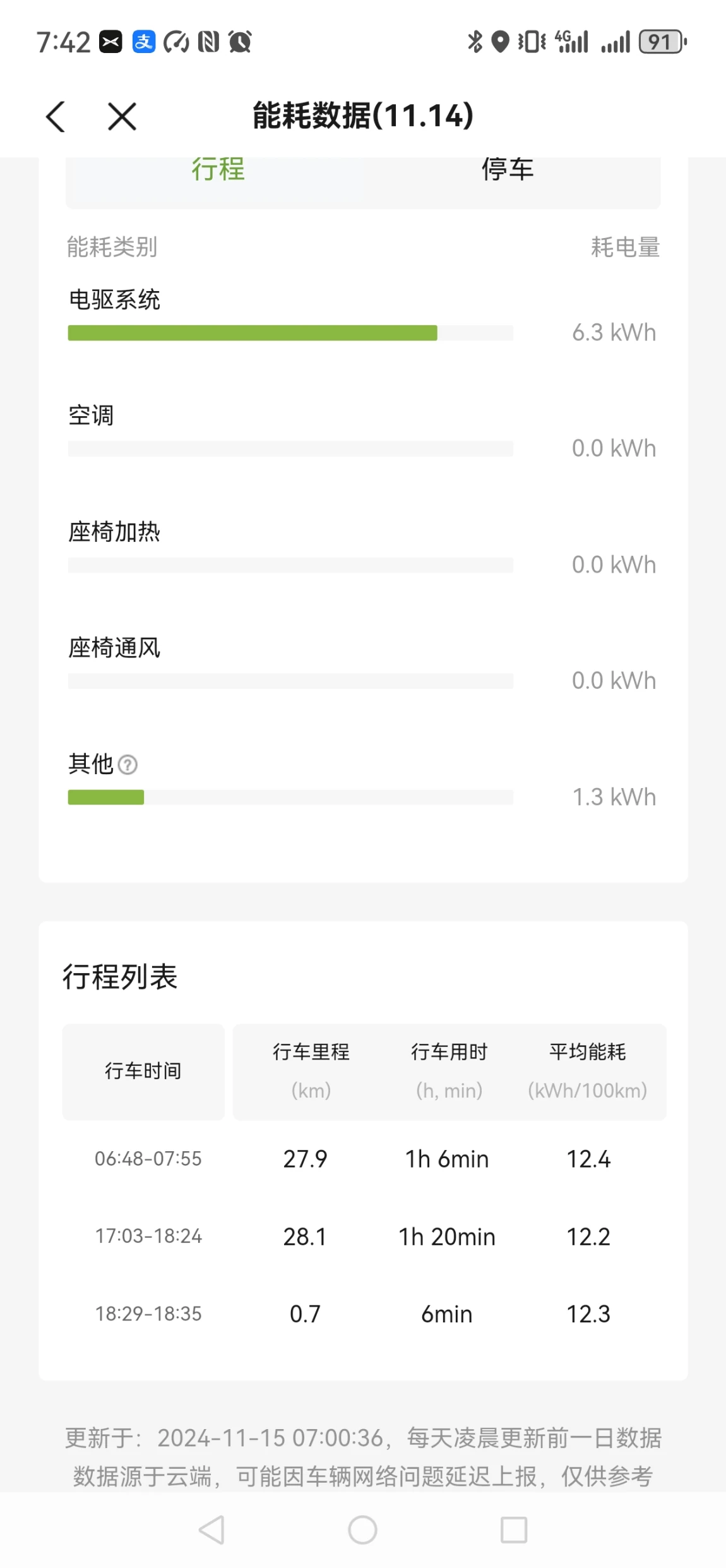726x1568 pixels.
Task: Open the help icon beside 其他
Action: [x=128, y=765]
